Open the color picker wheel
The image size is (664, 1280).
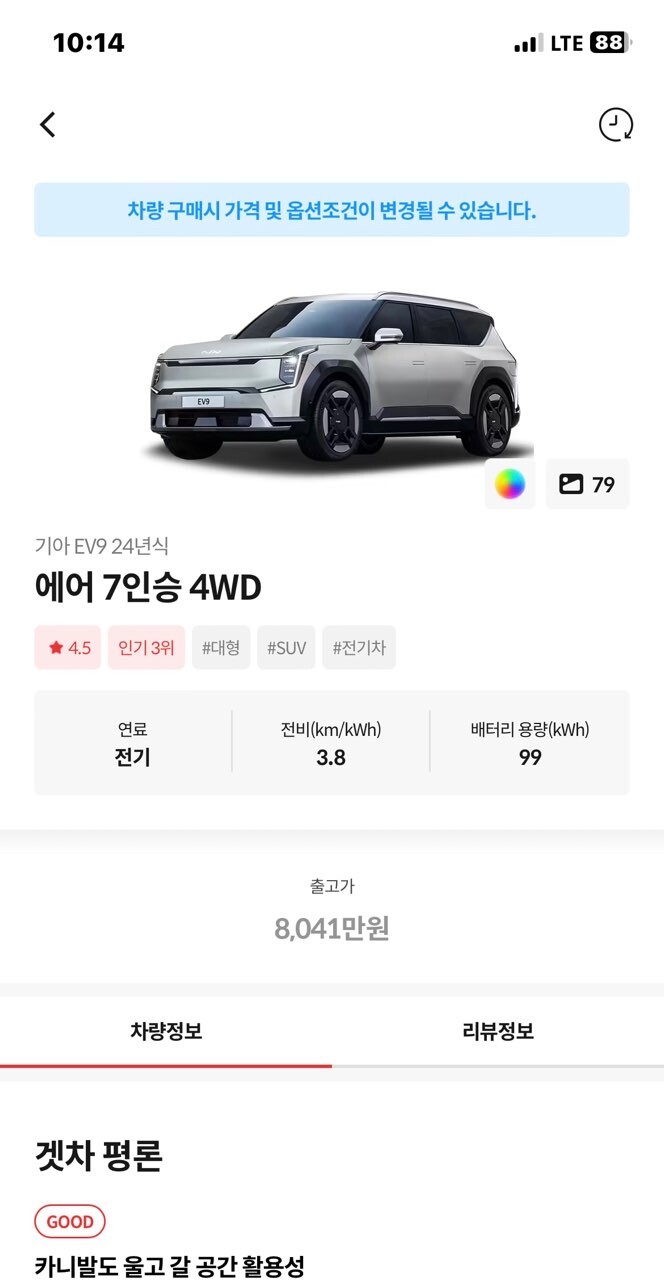(510, 485)
